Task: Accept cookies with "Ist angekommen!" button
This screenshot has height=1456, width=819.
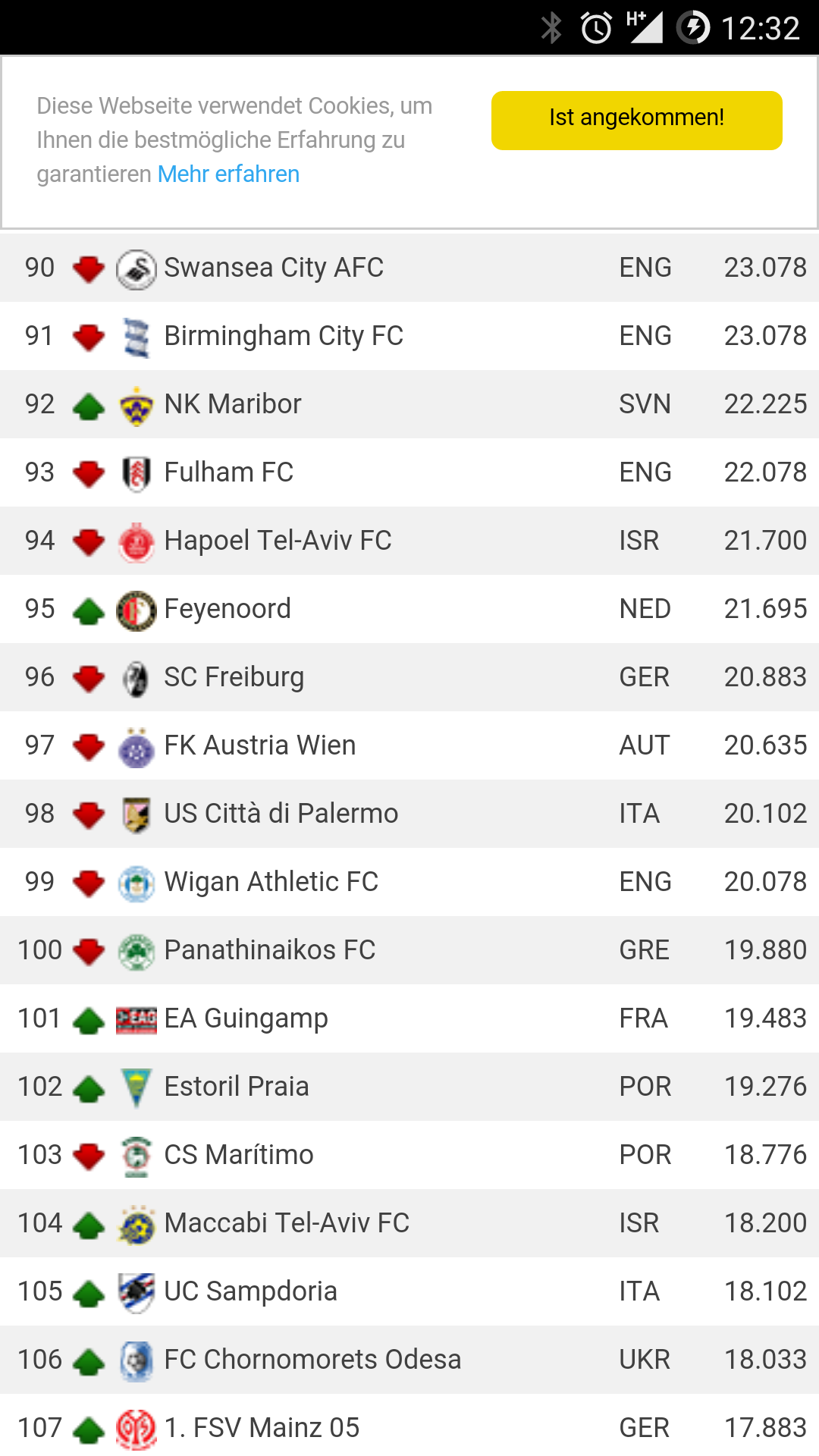Action: tap(636, 121)
